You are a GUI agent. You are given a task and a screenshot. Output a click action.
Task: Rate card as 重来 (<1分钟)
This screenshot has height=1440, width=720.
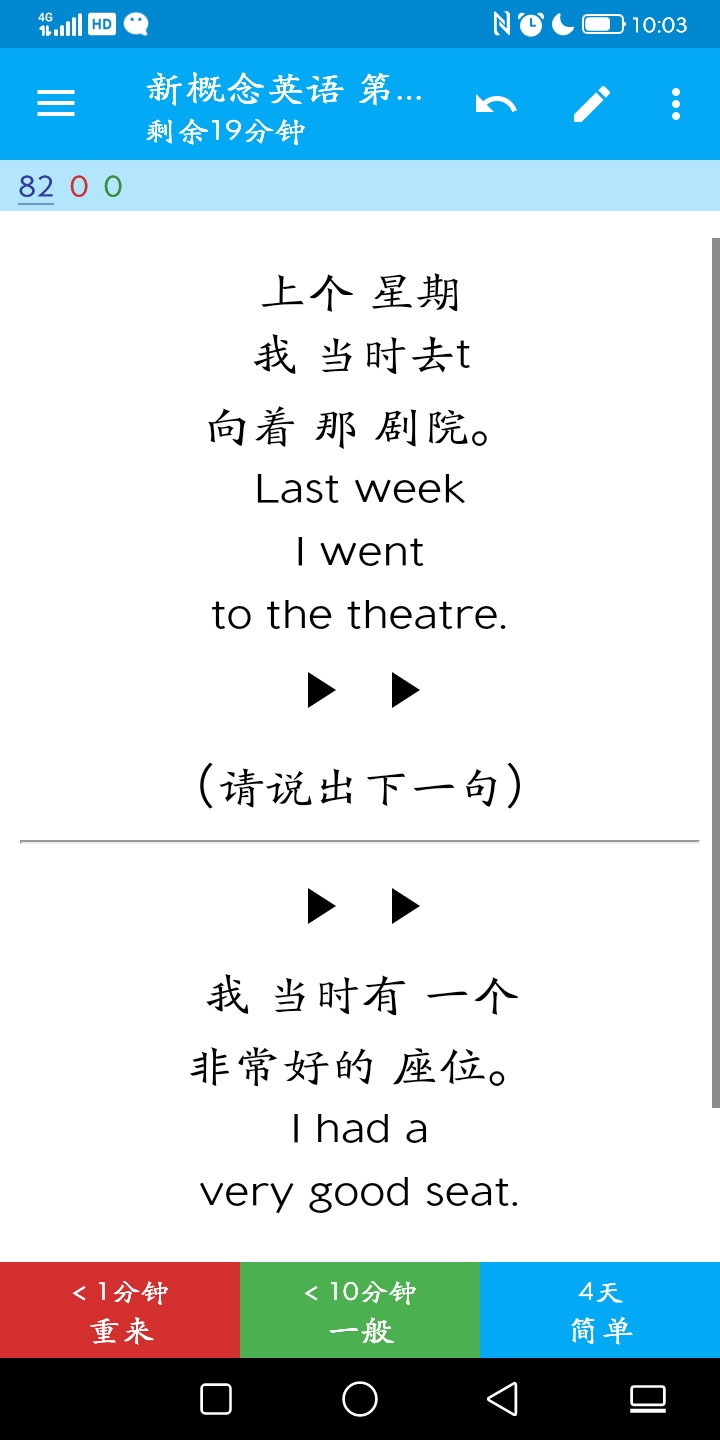[120, 1310]
